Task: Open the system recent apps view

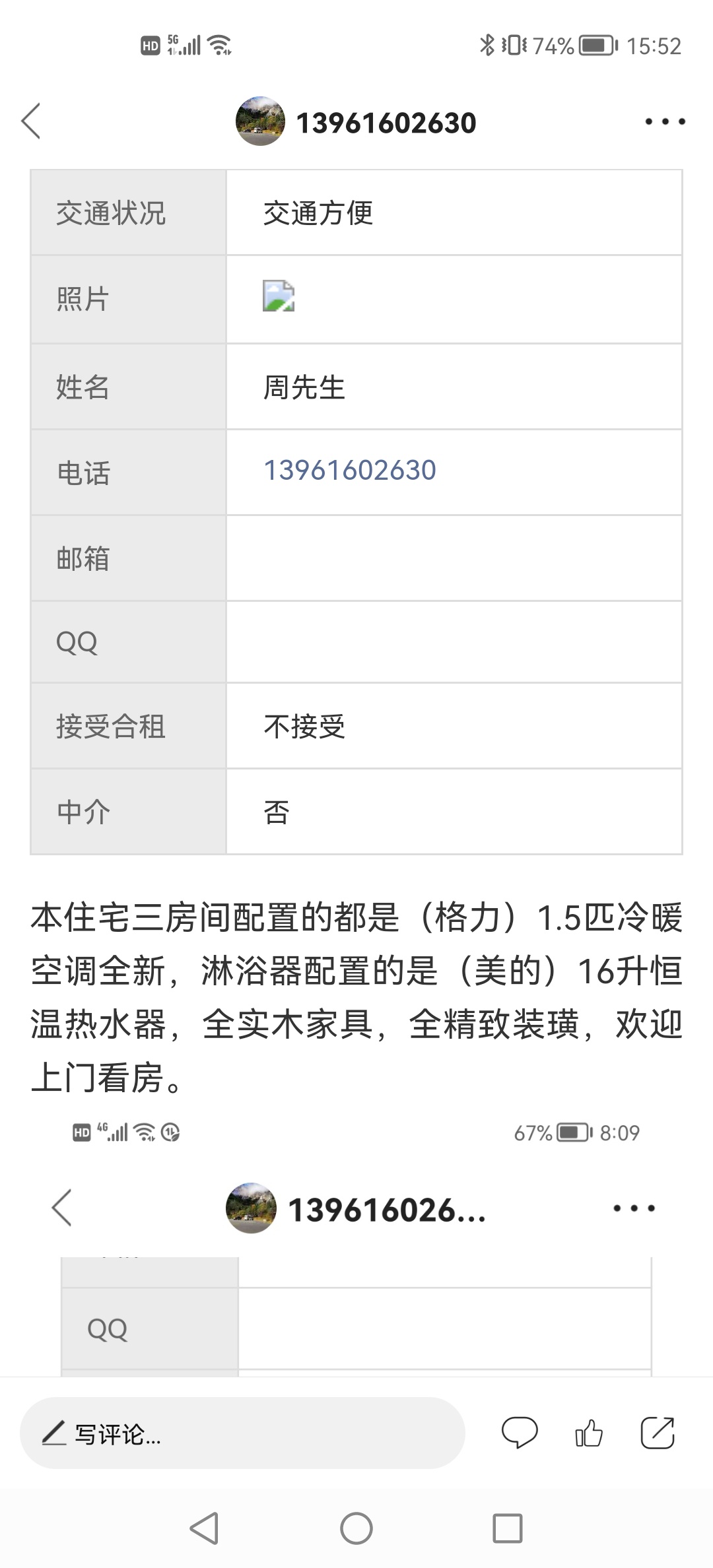Action: (x=507, y=1528)
